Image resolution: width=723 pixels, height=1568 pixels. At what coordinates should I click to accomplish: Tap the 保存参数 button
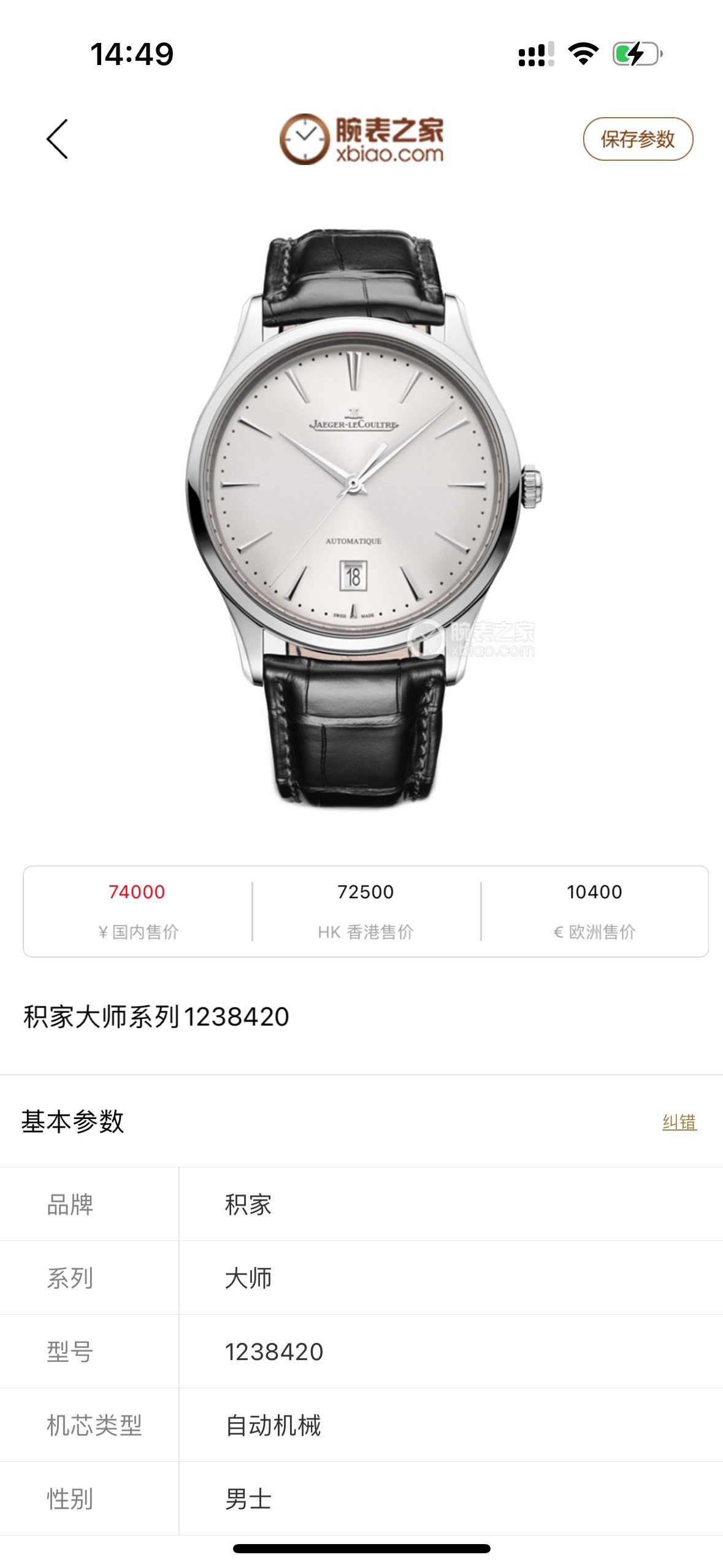(638, 139)
